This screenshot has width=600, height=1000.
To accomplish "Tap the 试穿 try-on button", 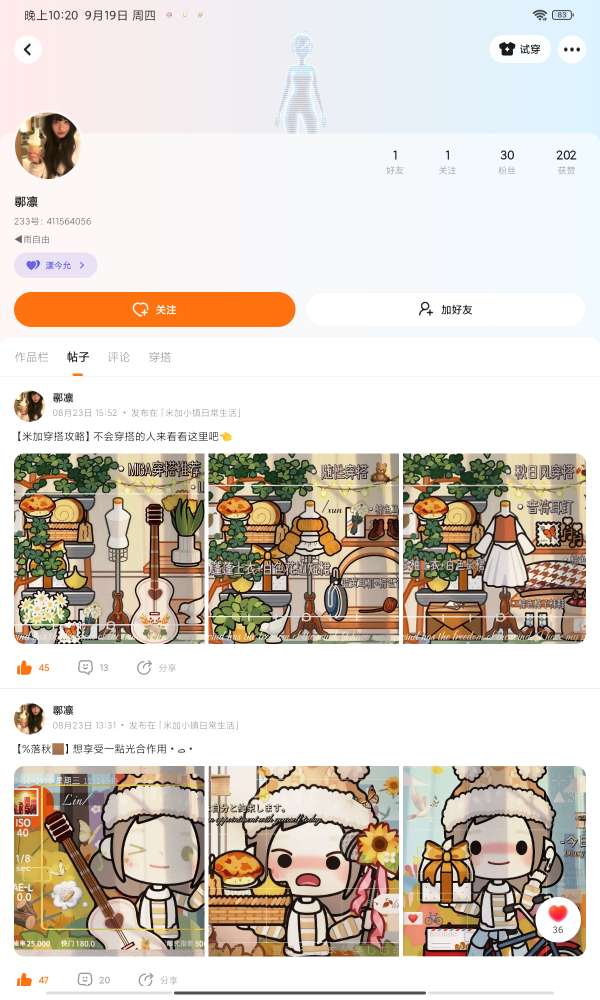I will coord(520,49).
